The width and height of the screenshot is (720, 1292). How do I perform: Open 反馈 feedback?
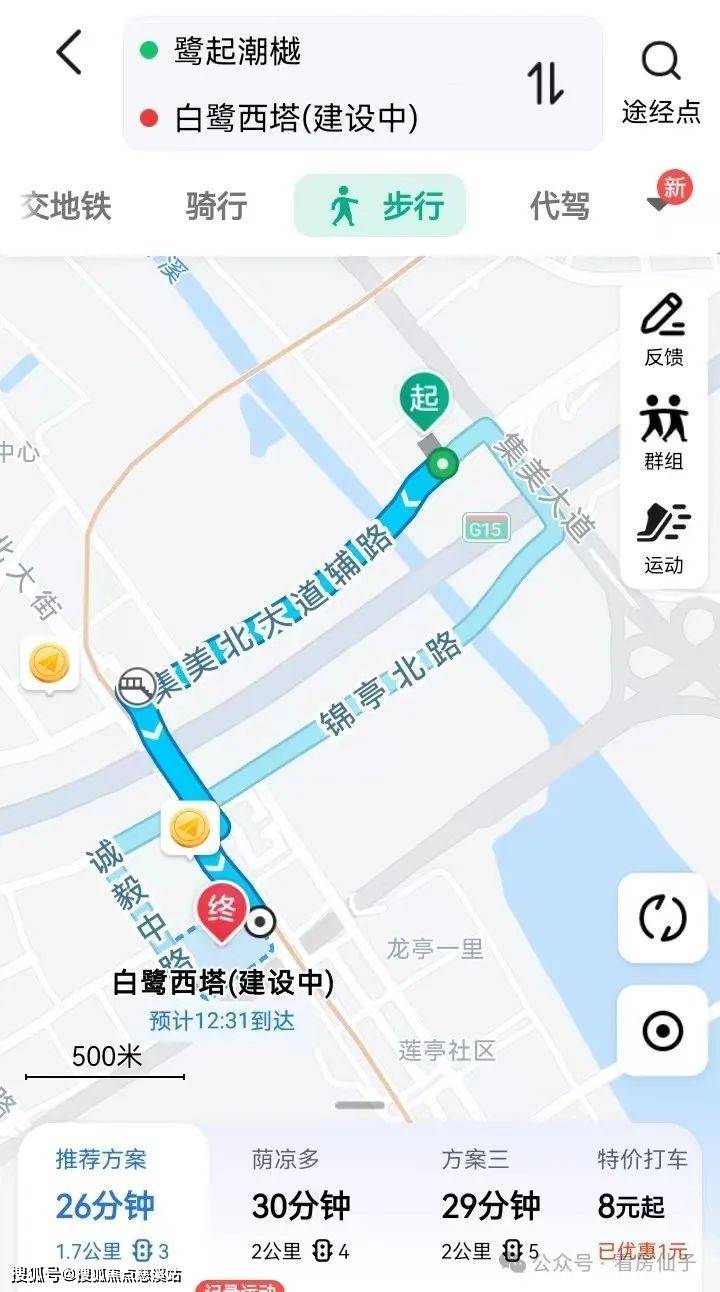click(663, 329)
